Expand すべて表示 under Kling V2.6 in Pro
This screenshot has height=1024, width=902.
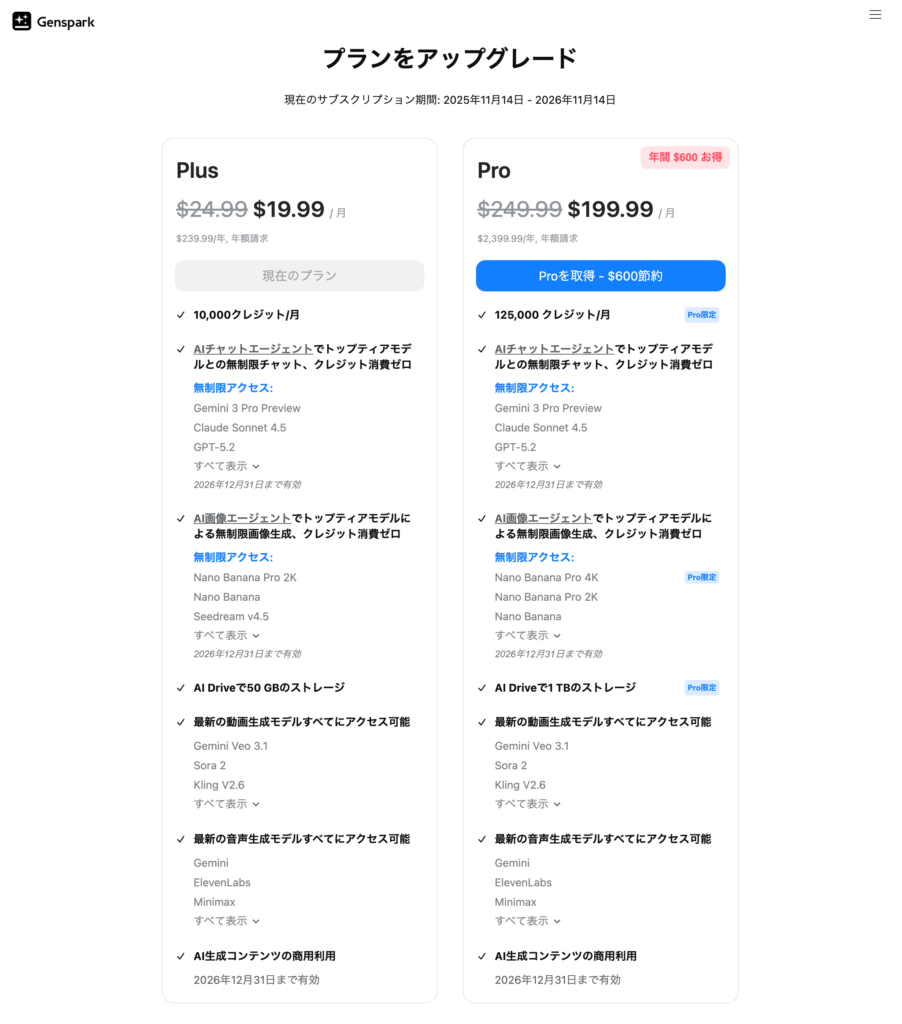pyautogui.click(x=527, y=804)
